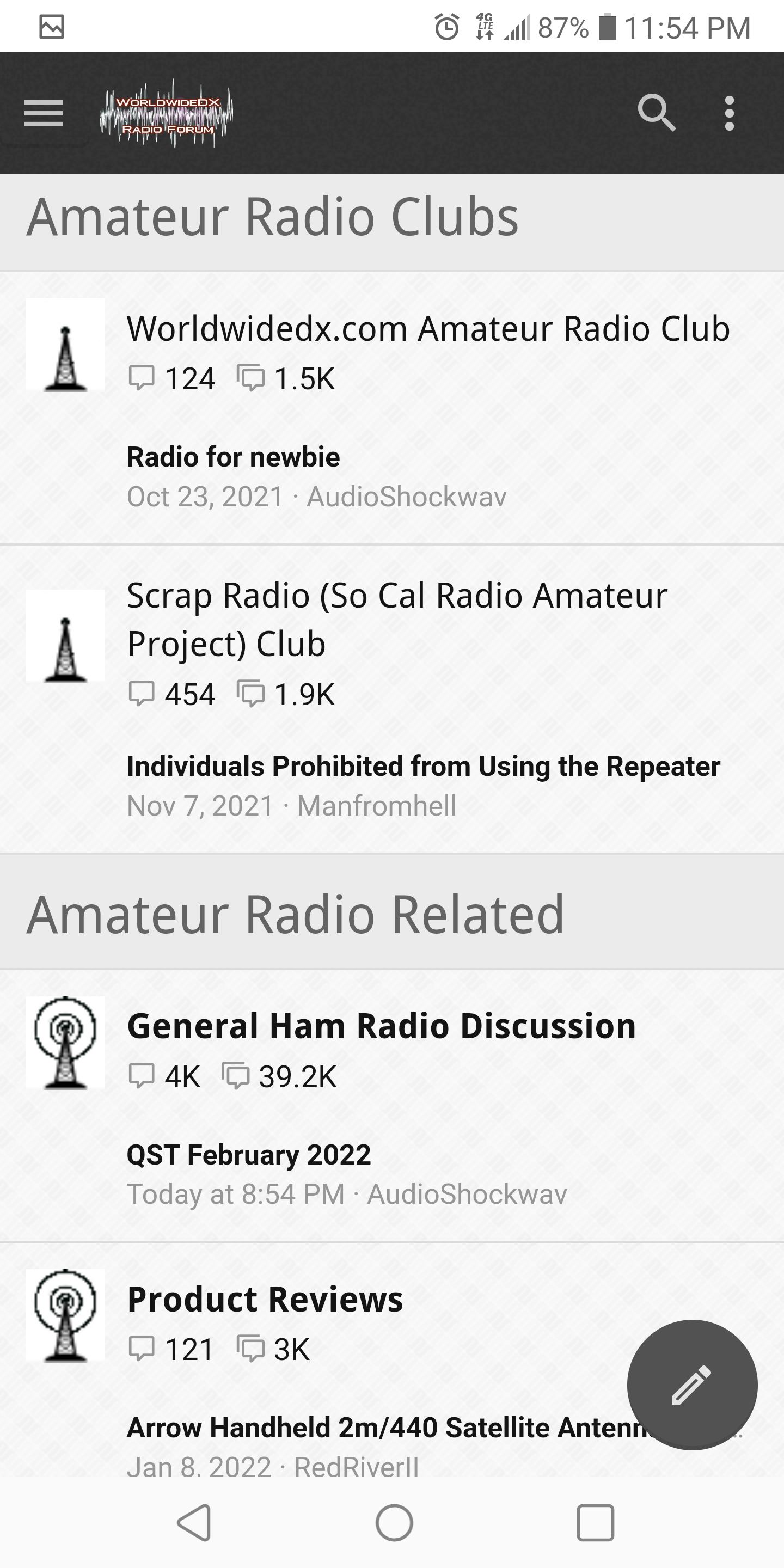Open the Product Reviews forum

coord(265,1300)
